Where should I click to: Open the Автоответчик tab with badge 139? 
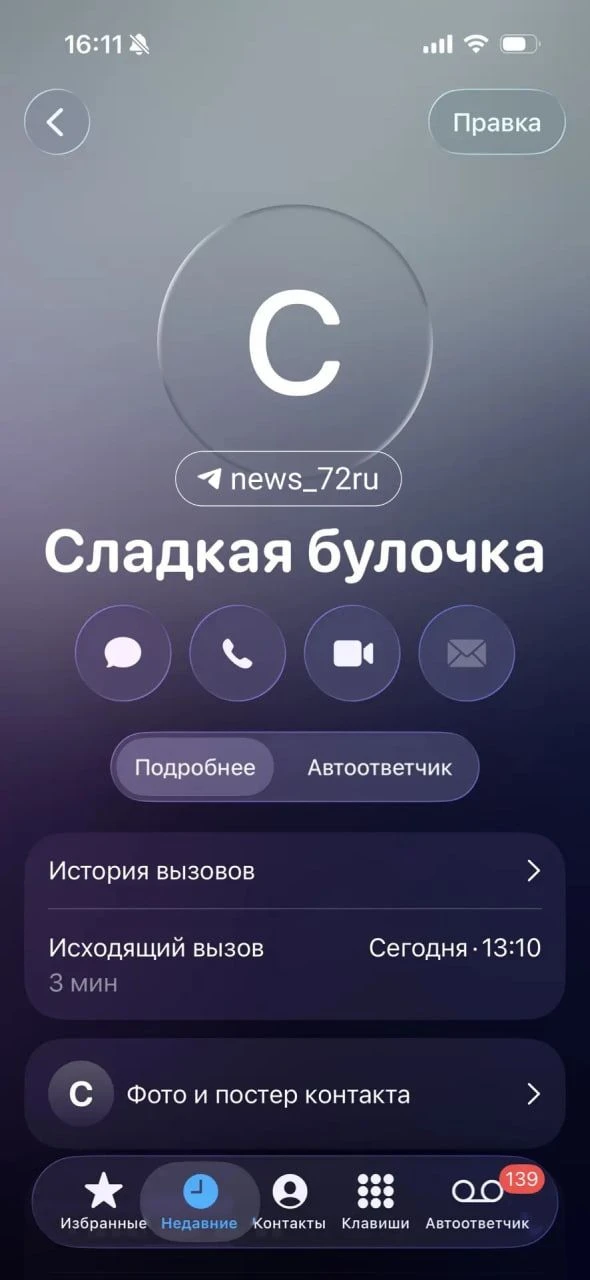point(477,1202)
